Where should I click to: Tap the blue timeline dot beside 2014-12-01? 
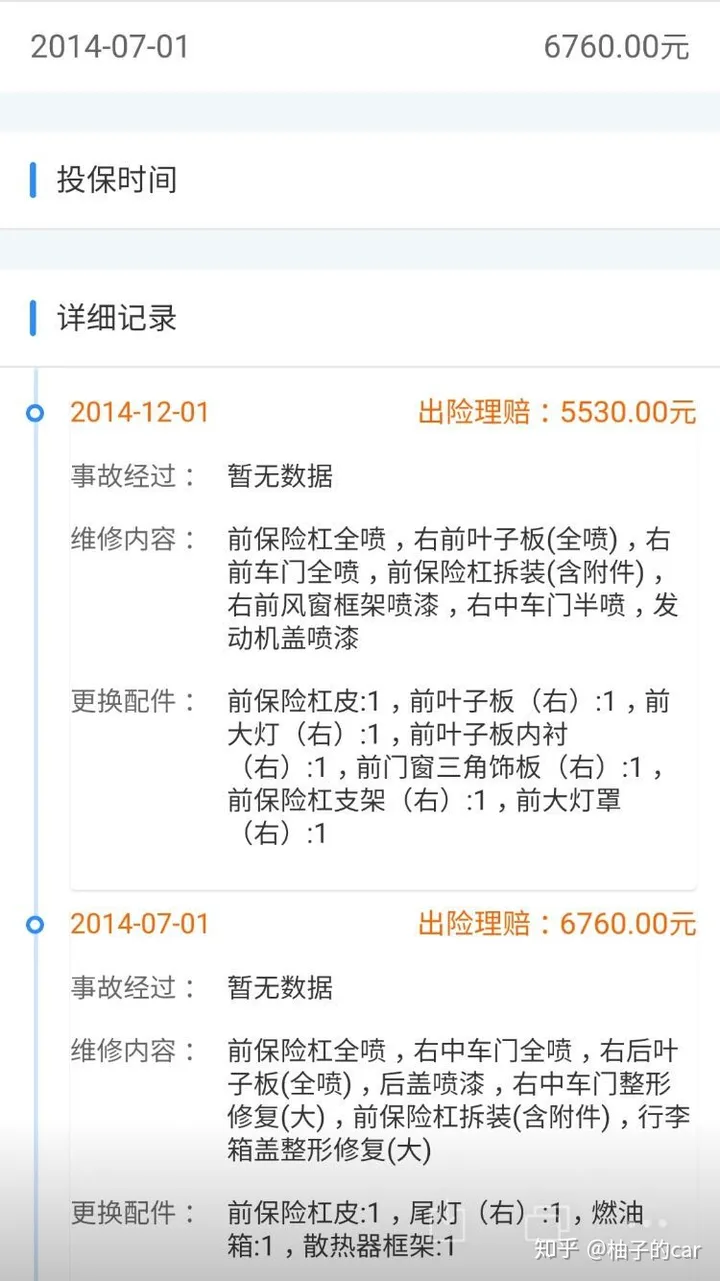coord(36,413)
